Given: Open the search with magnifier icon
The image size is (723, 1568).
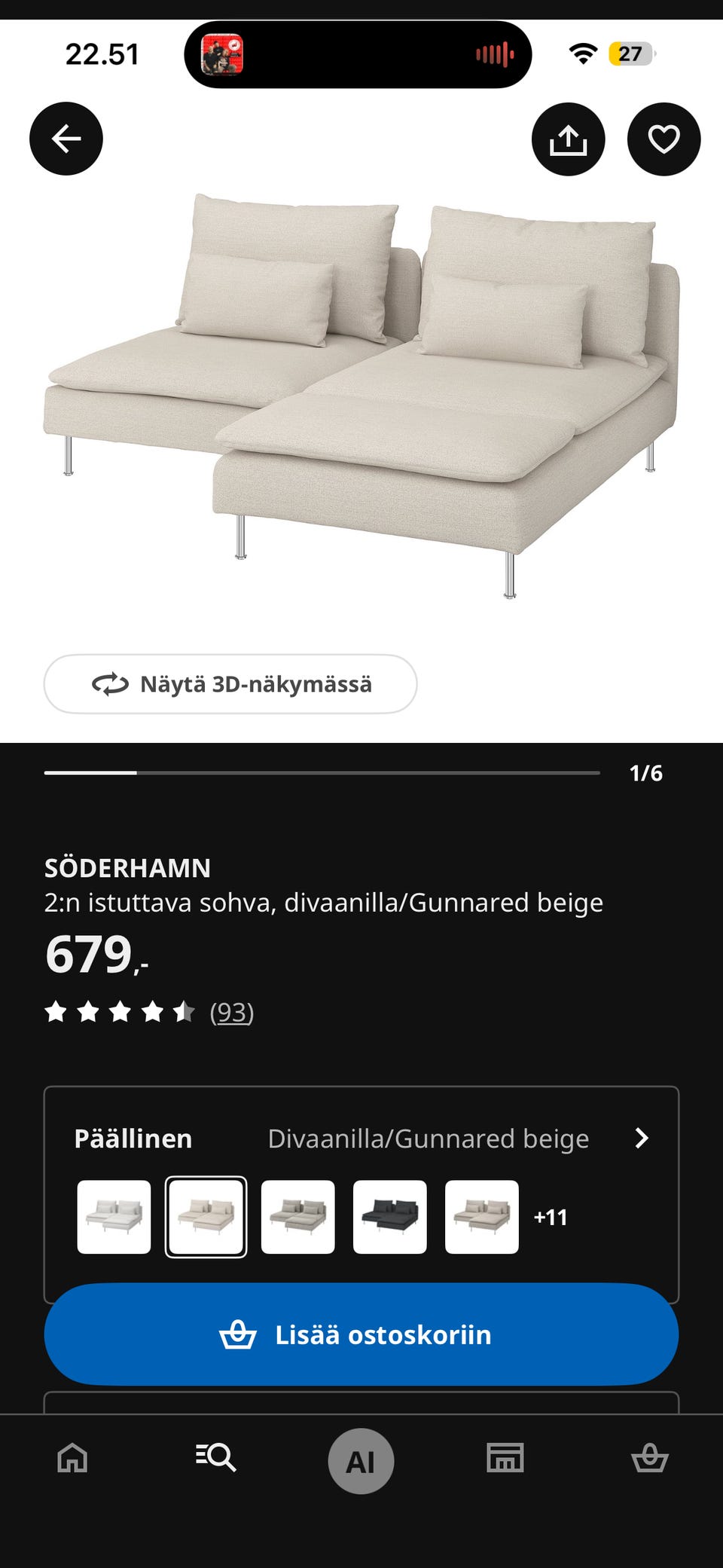Looking at the screenshot, I should pos(217,1459).
